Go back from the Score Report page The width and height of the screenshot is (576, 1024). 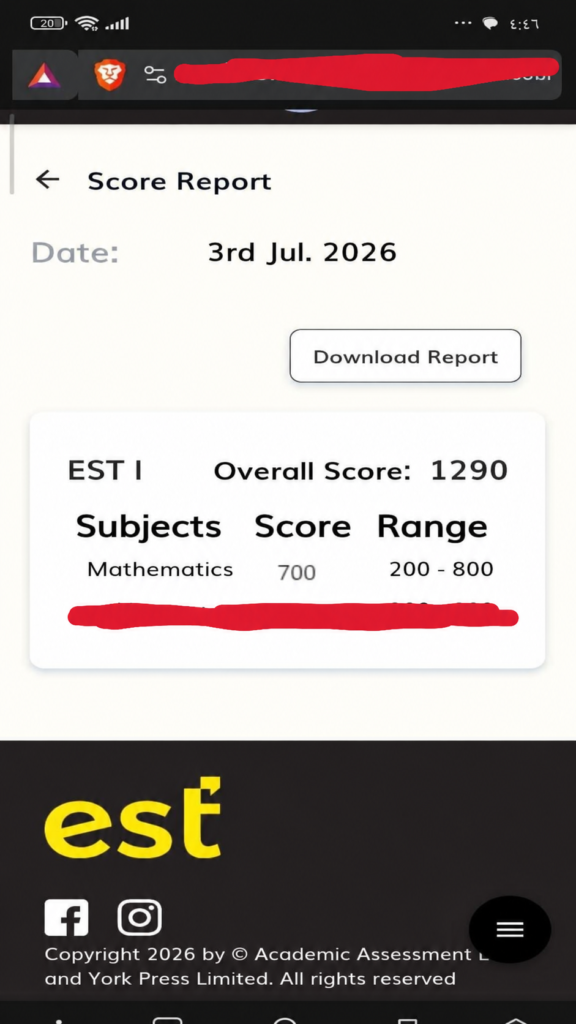coord(47,180)
